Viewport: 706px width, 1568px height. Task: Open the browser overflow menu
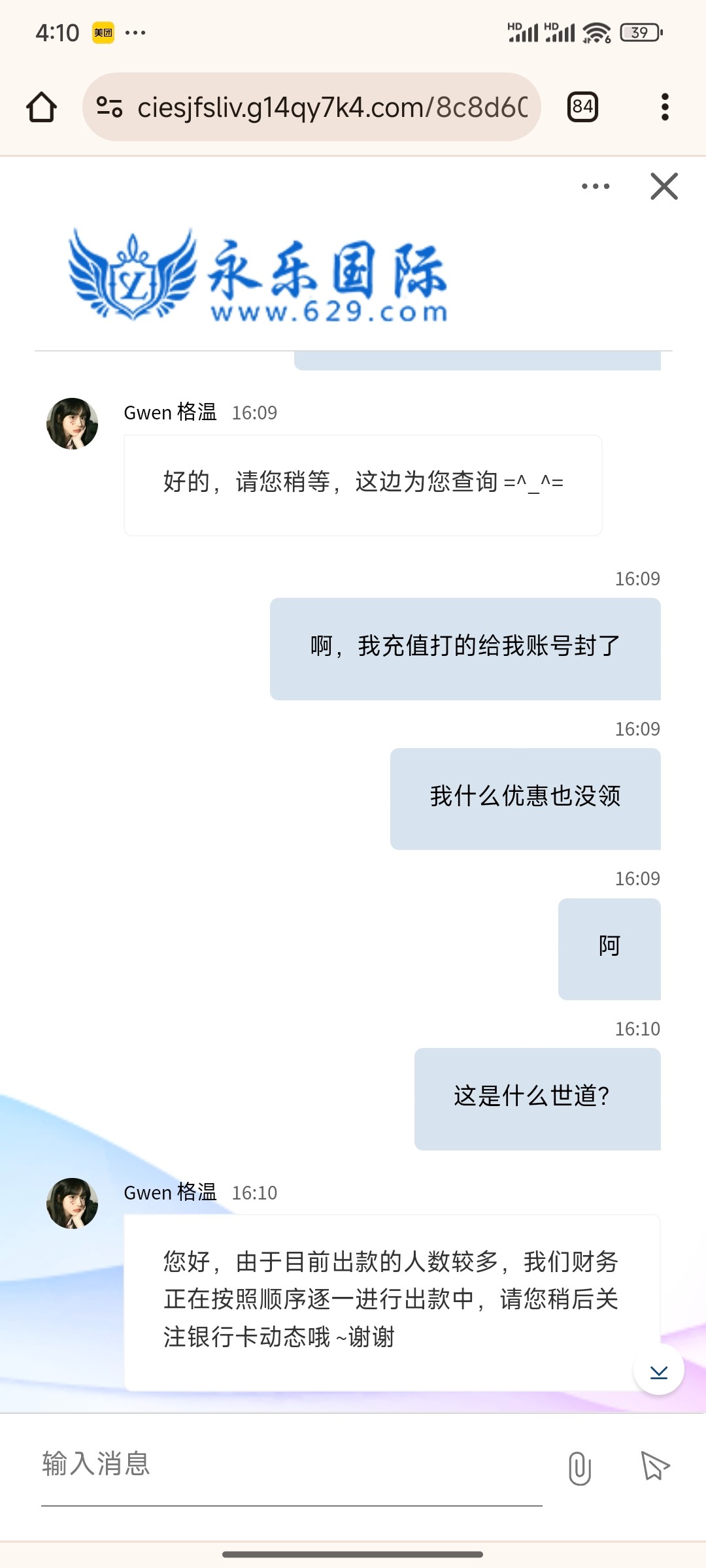click(x=665, y=107)
